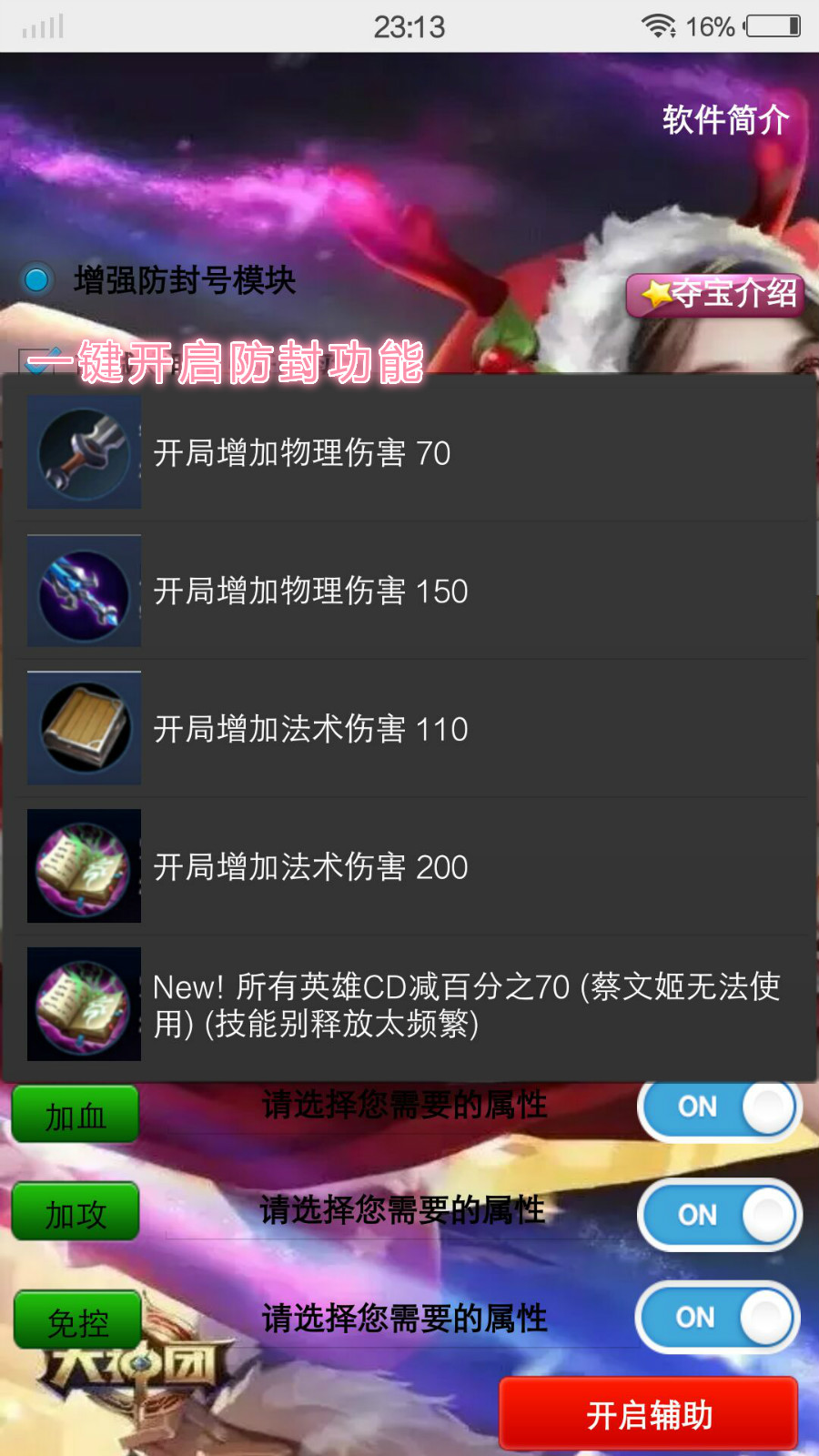Image resolution: width=819 pixels, height=1456 pixels.
Task: Toggle the ON switch next to 加攻
Action: click(x=719, y=1215)
